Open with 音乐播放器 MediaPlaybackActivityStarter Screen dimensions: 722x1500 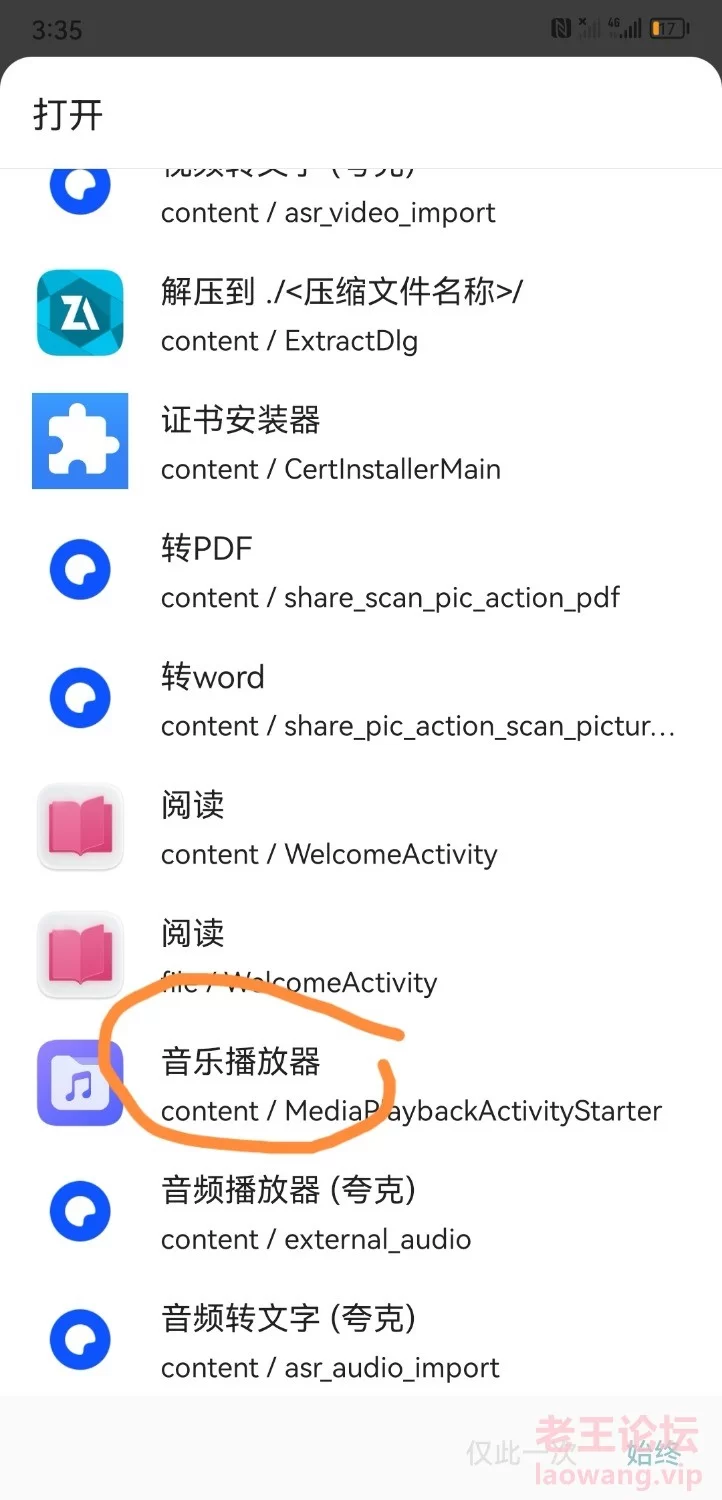pos(361,1083)
